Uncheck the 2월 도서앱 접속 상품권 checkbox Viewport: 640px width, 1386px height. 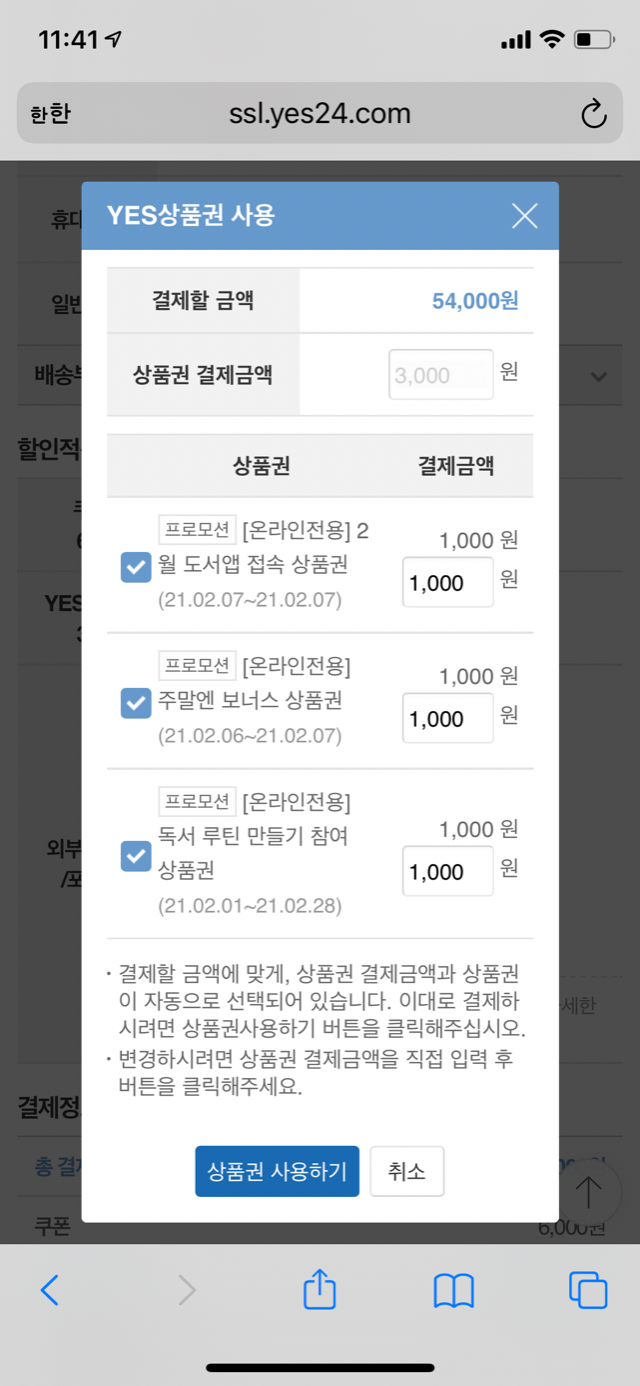tap(135, 568)
